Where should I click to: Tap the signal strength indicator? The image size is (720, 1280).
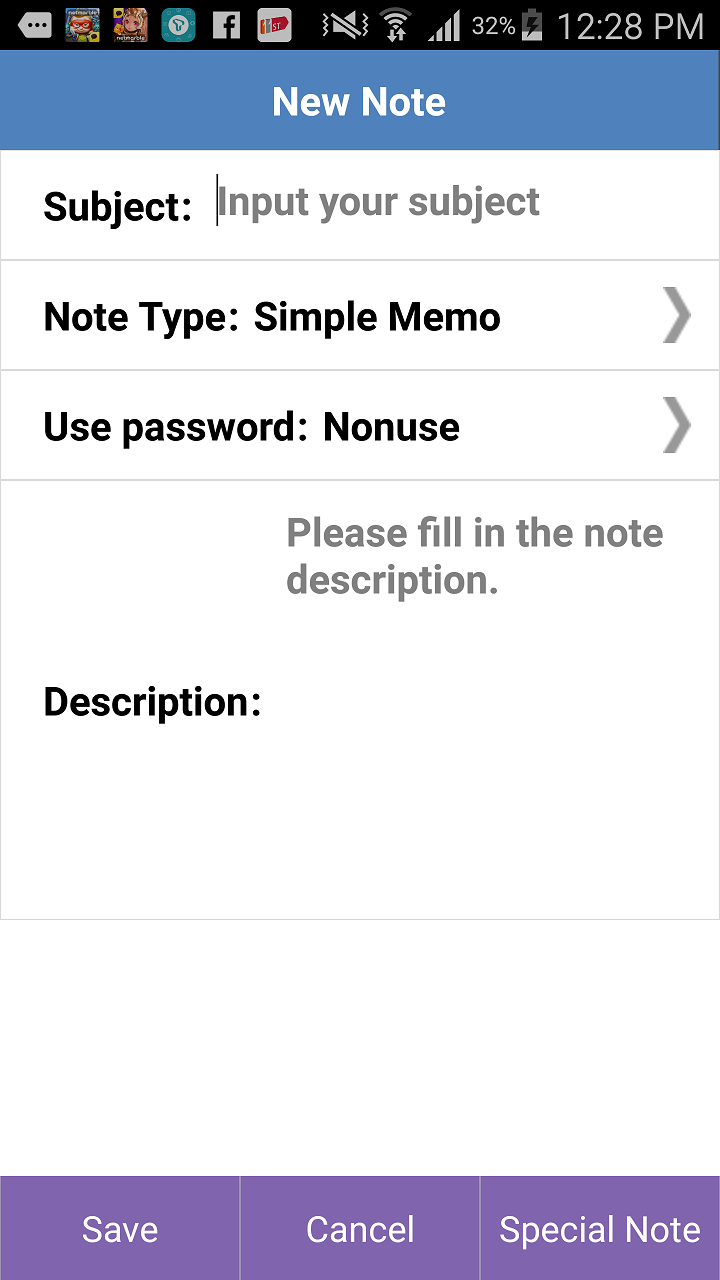[445, 25]
